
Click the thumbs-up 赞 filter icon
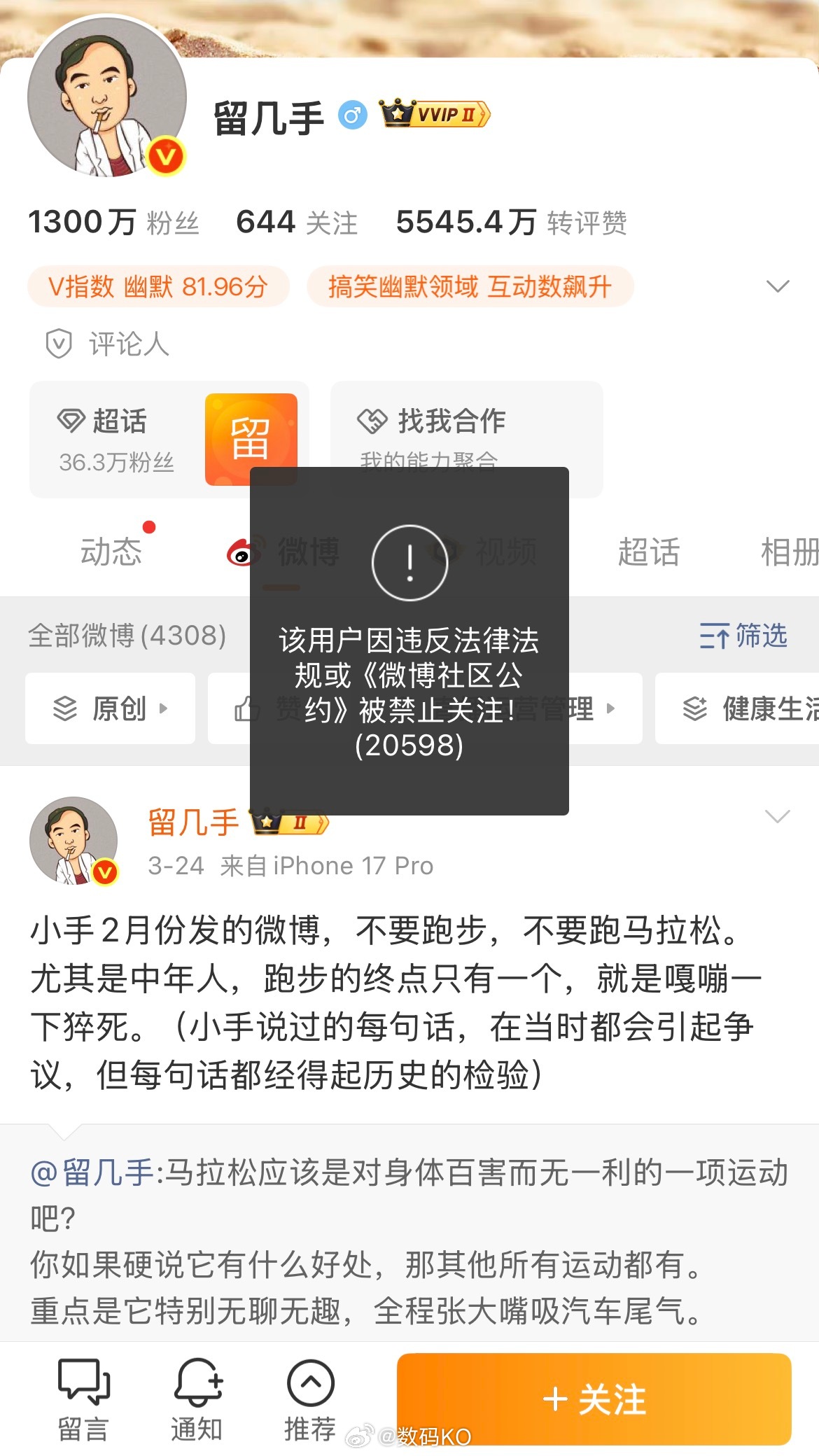[x=249, y=708]
